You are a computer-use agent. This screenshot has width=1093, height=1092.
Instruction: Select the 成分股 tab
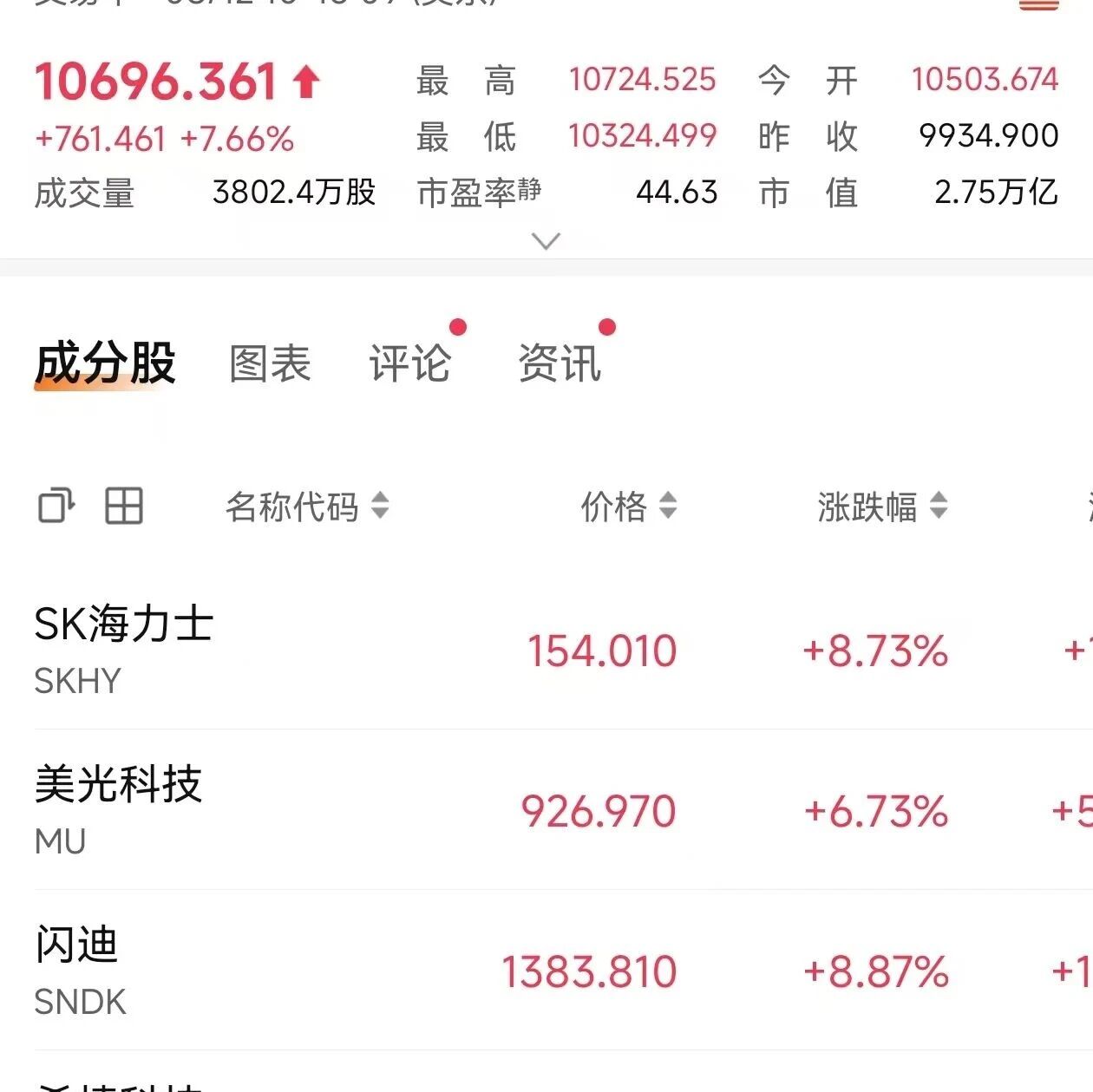click(x=105, y=363)
